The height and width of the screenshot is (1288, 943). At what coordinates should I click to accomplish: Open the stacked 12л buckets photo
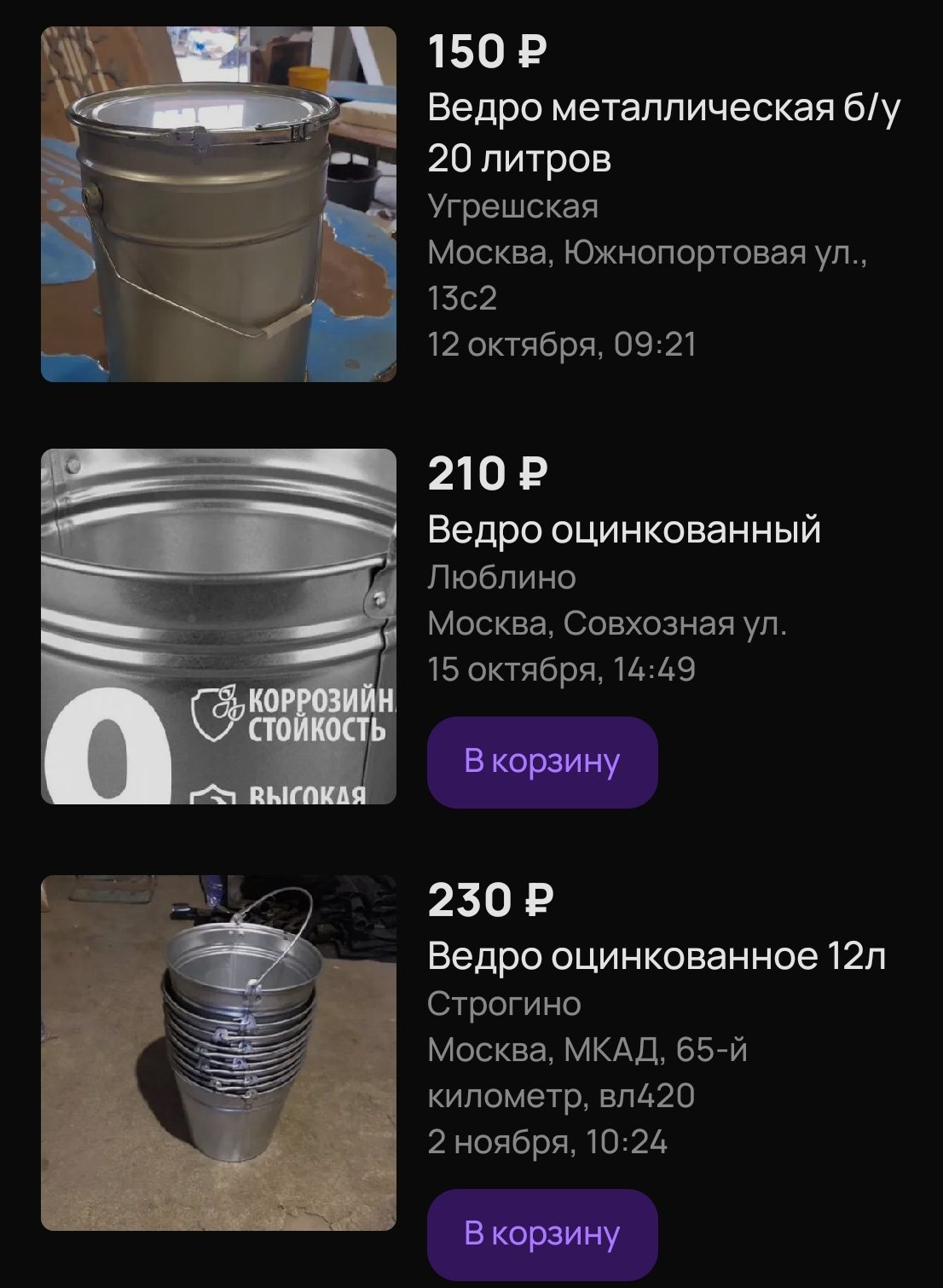(x=218, y=1053)
